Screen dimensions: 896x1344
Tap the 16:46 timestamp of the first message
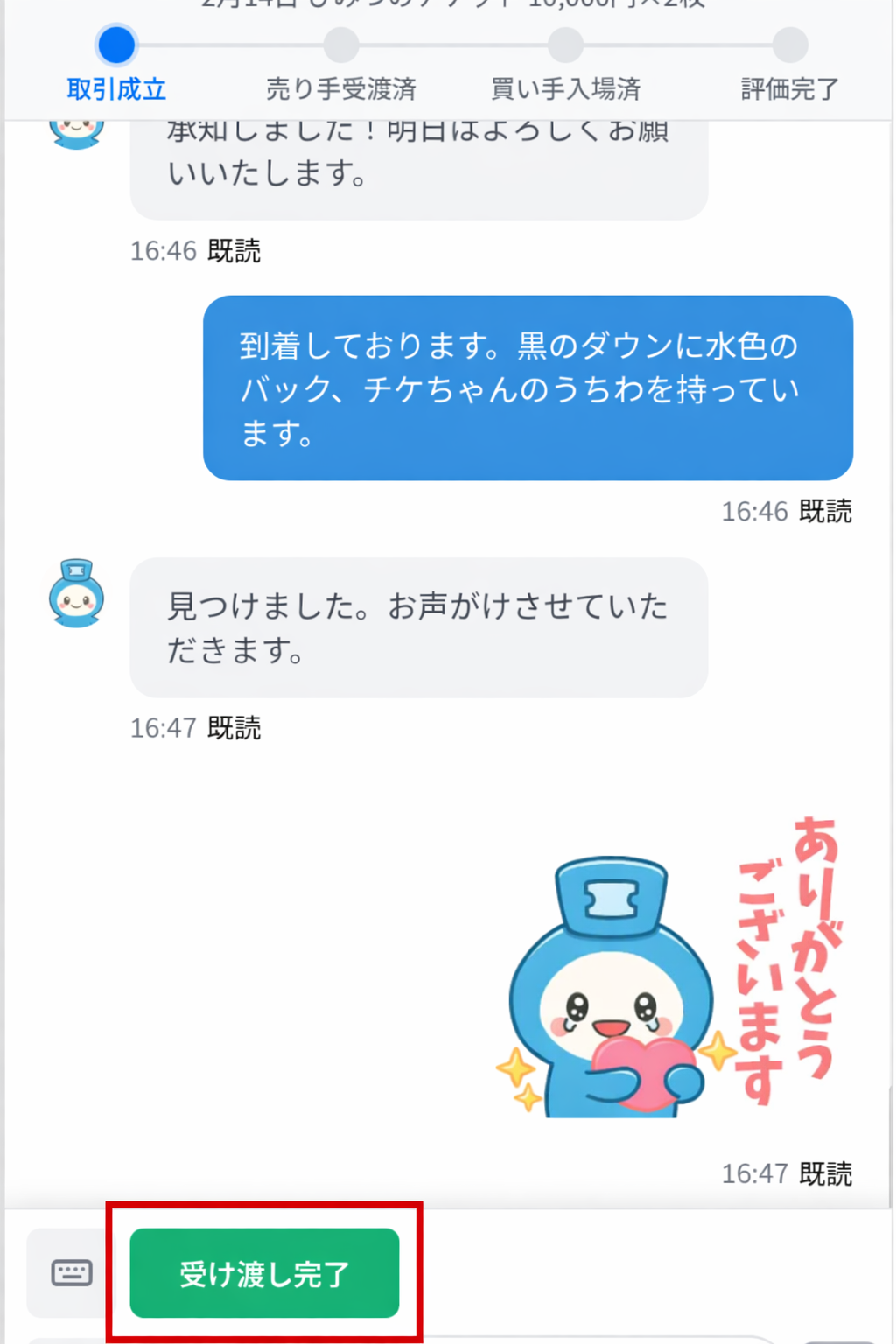point(163,251)
